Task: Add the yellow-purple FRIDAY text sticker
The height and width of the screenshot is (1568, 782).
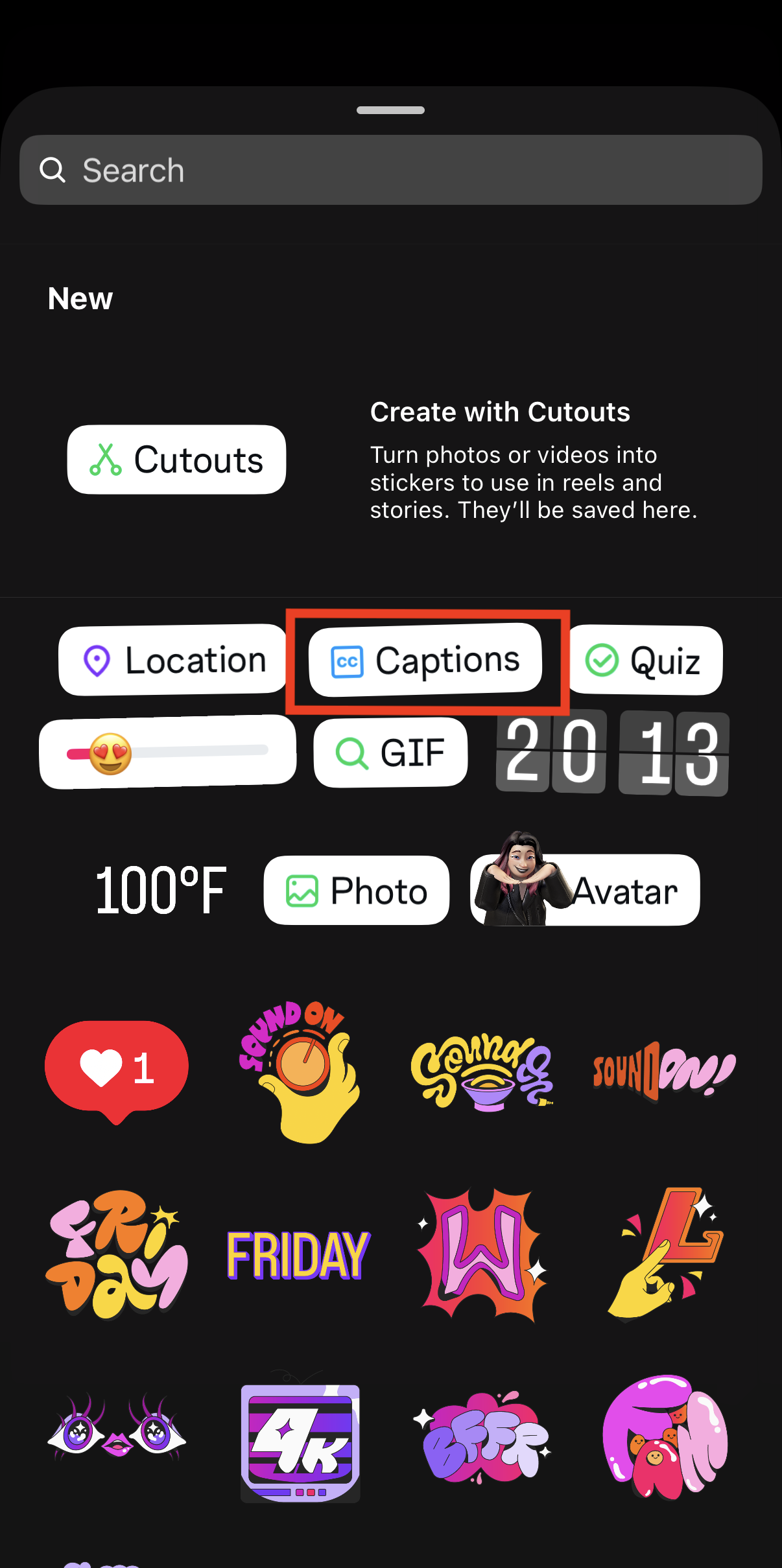Action: 298,1256
